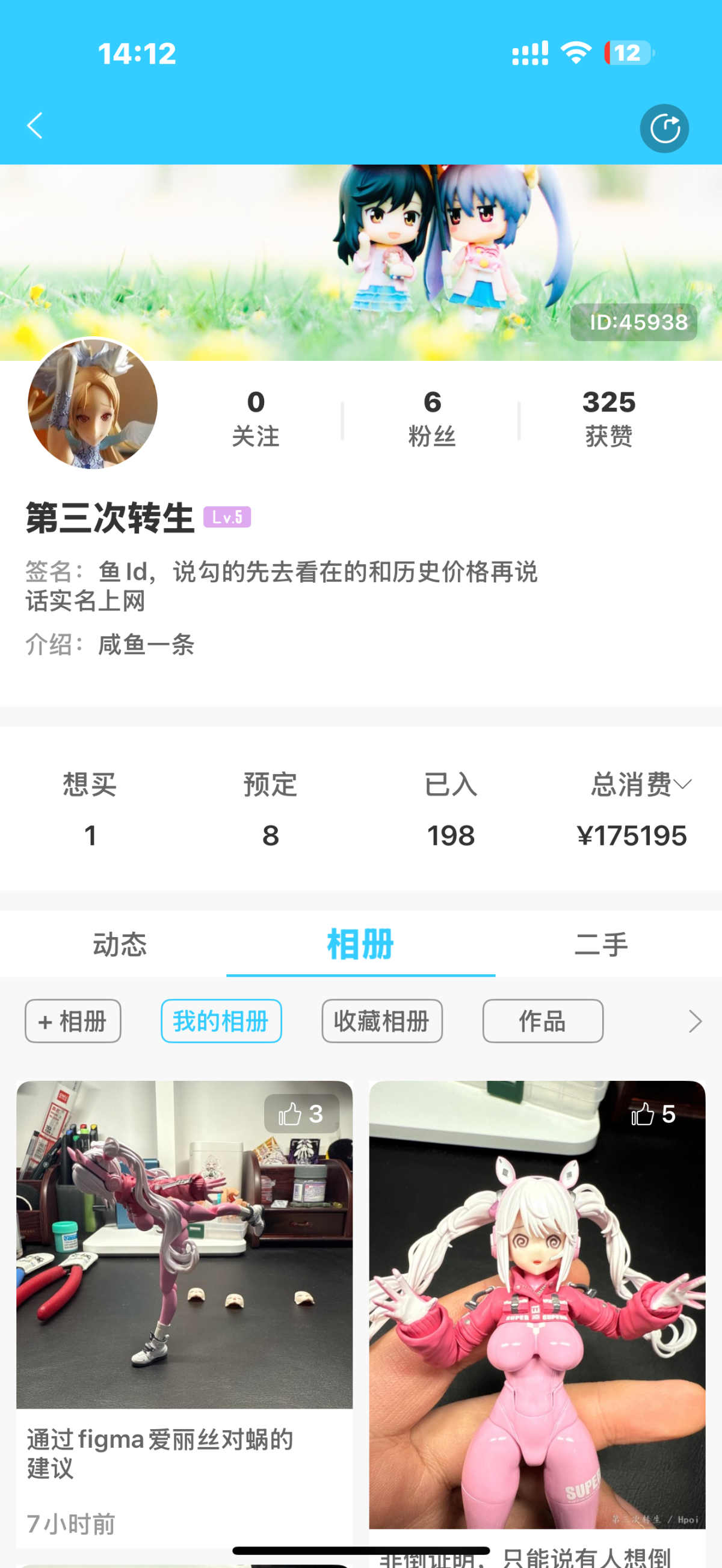Viewport: 722px width, 1568px height.
Task: Filter albums by 作品
Action: point(543,1021)
